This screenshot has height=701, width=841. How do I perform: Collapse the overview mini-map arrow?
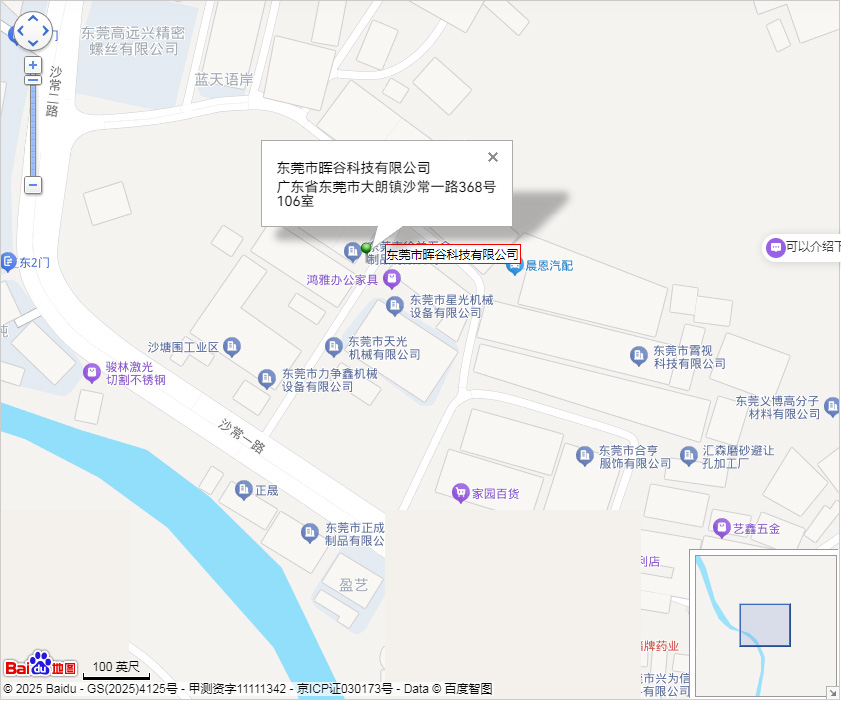(x=832, y=692)
